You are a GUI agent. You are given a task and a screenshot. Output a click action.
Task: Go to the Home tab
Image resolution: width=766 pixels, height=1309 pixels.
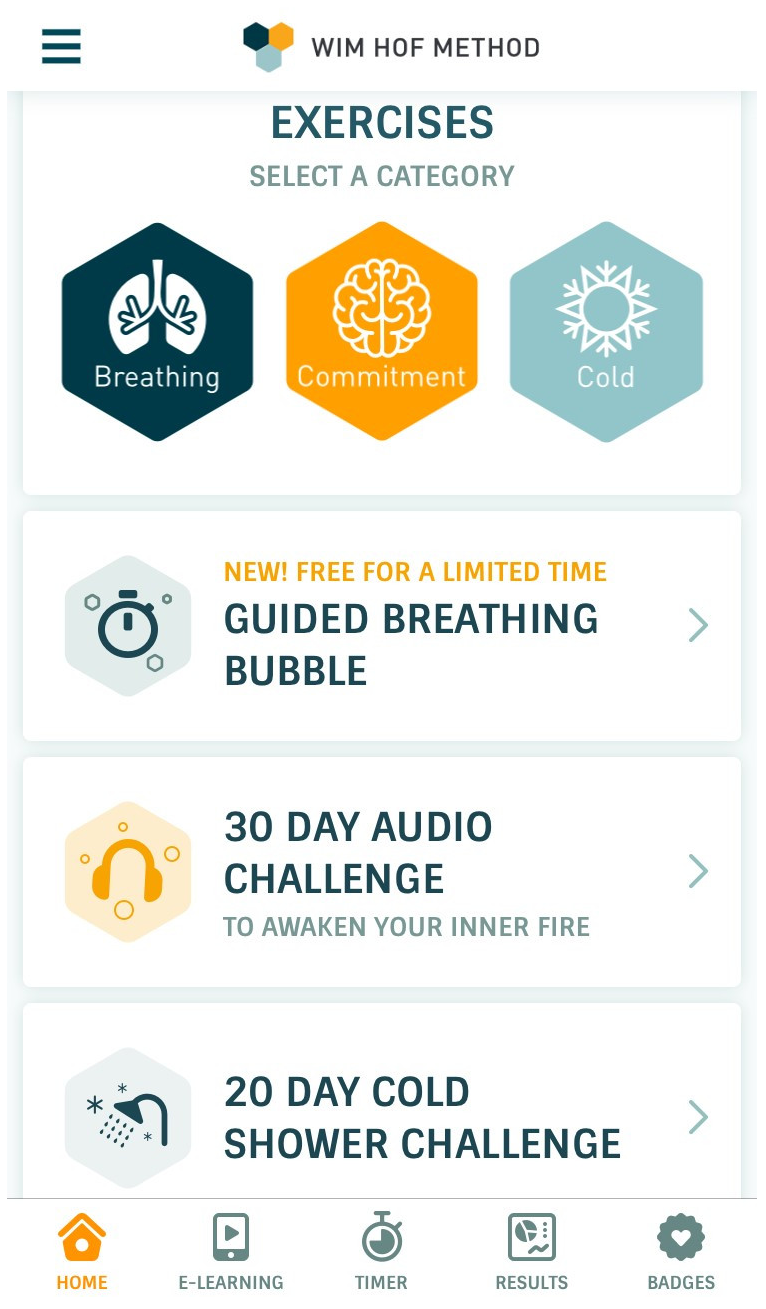82,1252
